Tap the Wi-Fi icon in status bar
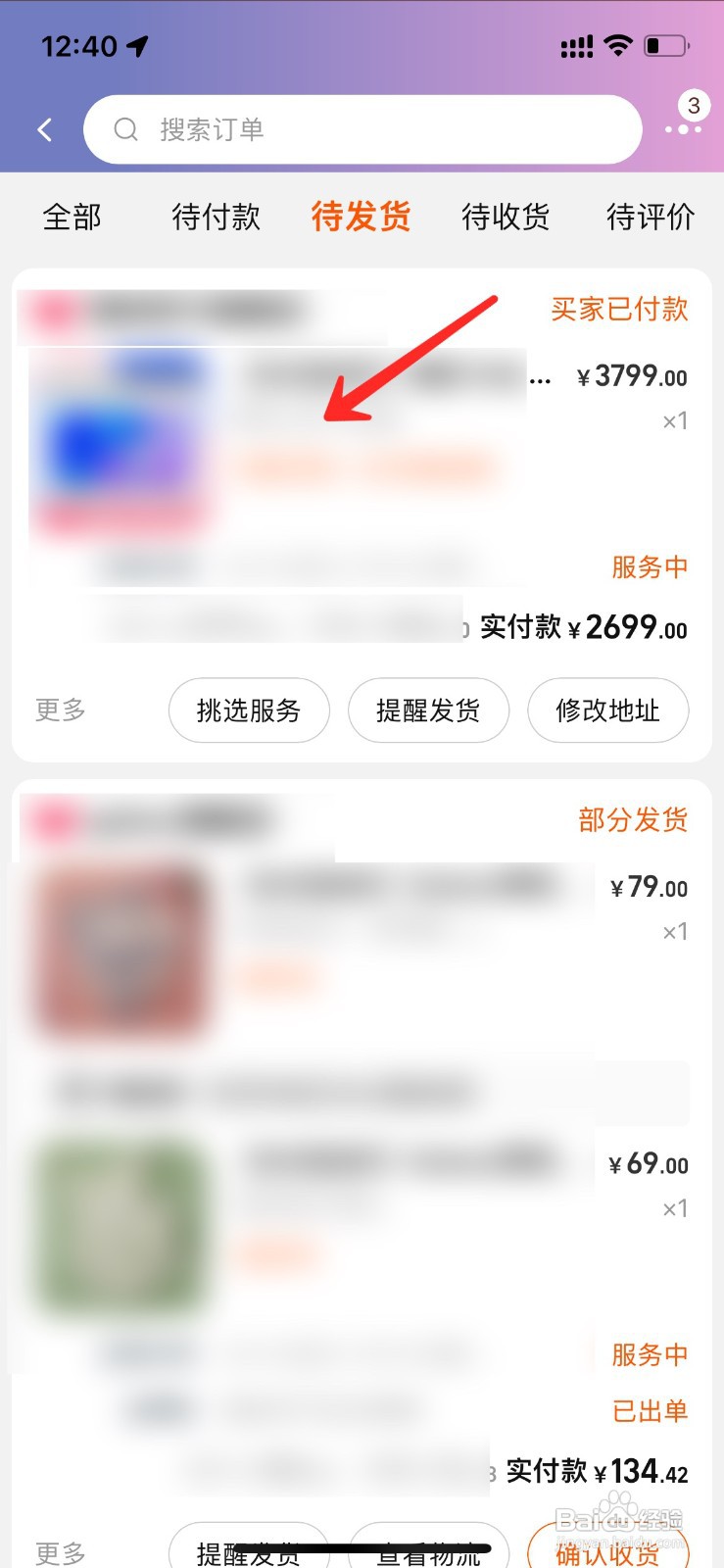Viewport: 724px width, 1568px height. [x=618, y=43]
